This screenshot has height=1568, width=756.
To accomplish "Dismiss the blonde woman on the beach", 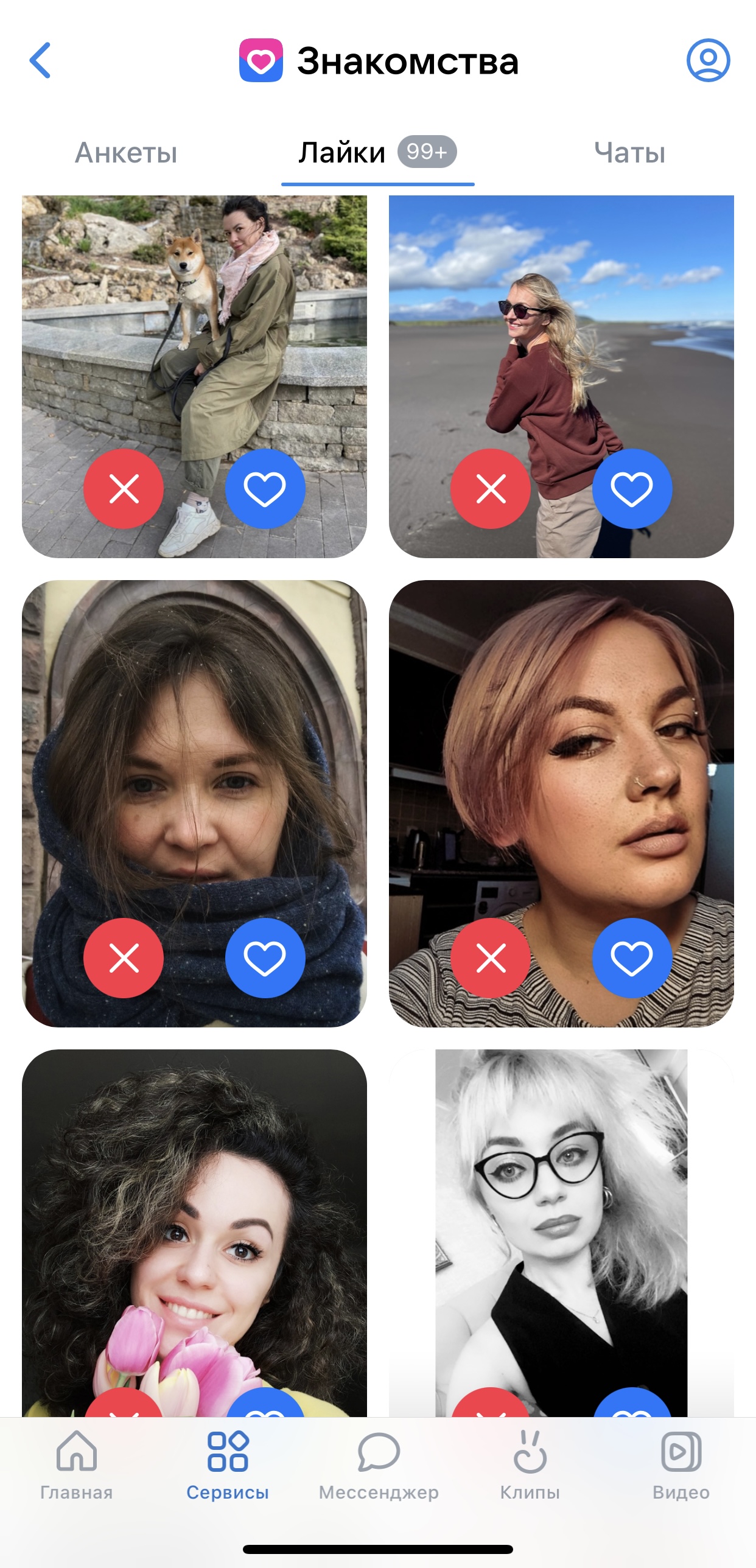I will coord(491,489).
